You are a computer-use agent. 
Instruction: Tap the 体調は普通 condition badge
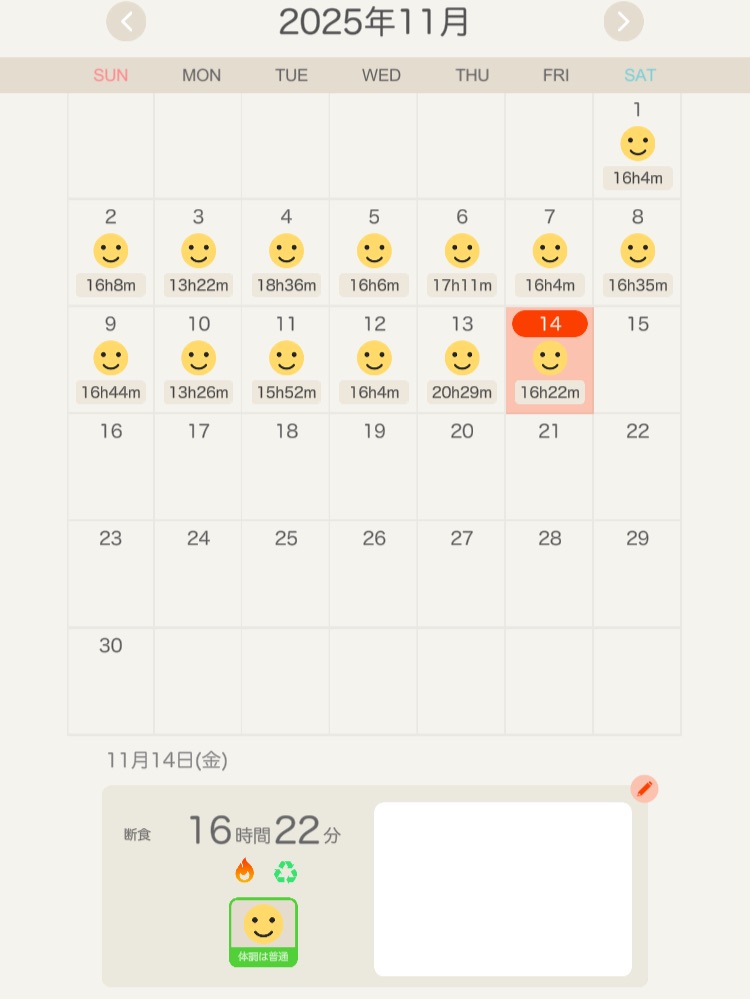pyautogui.click(x=263, y=932)
